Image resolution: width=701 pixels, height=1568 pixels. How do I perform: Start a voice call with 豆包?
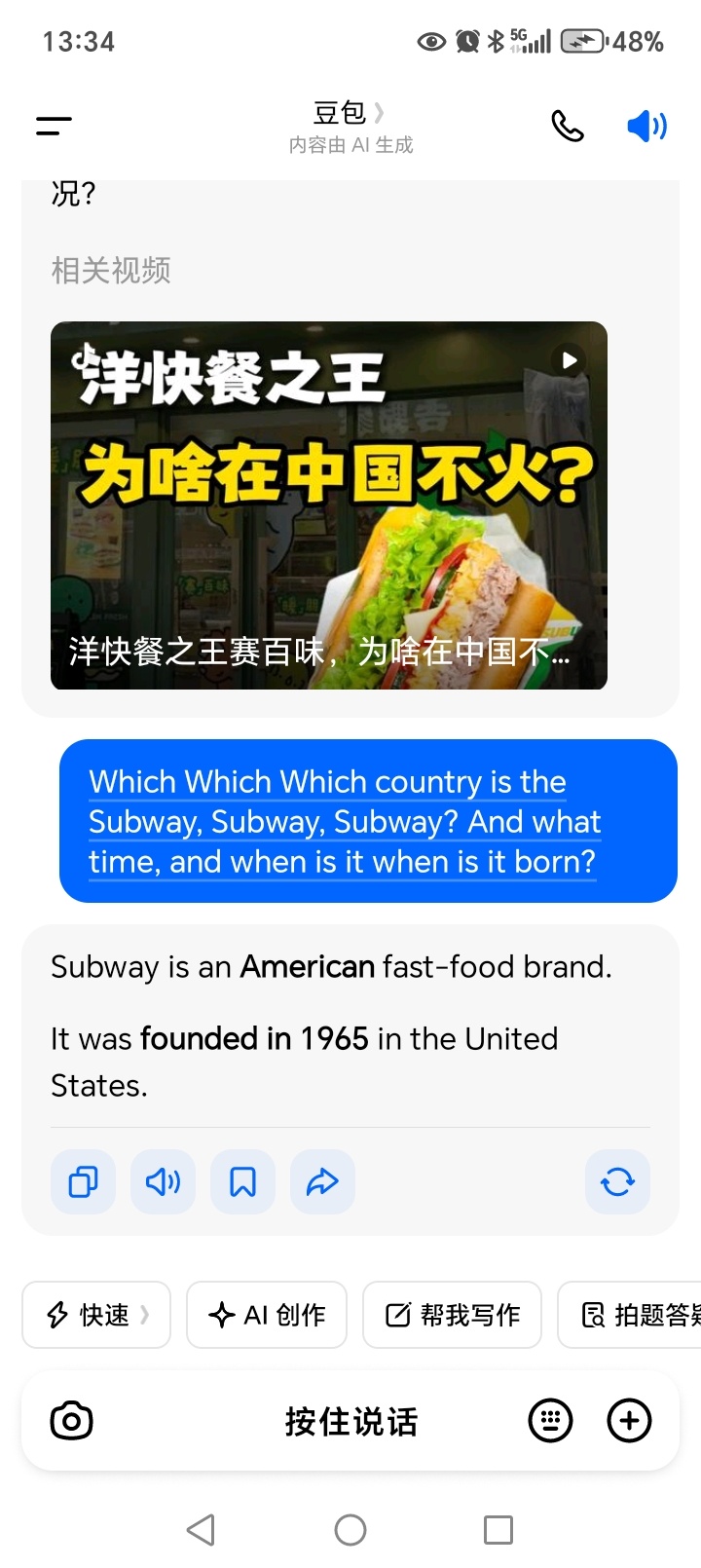pyautogui.click(x=568, y=126)
